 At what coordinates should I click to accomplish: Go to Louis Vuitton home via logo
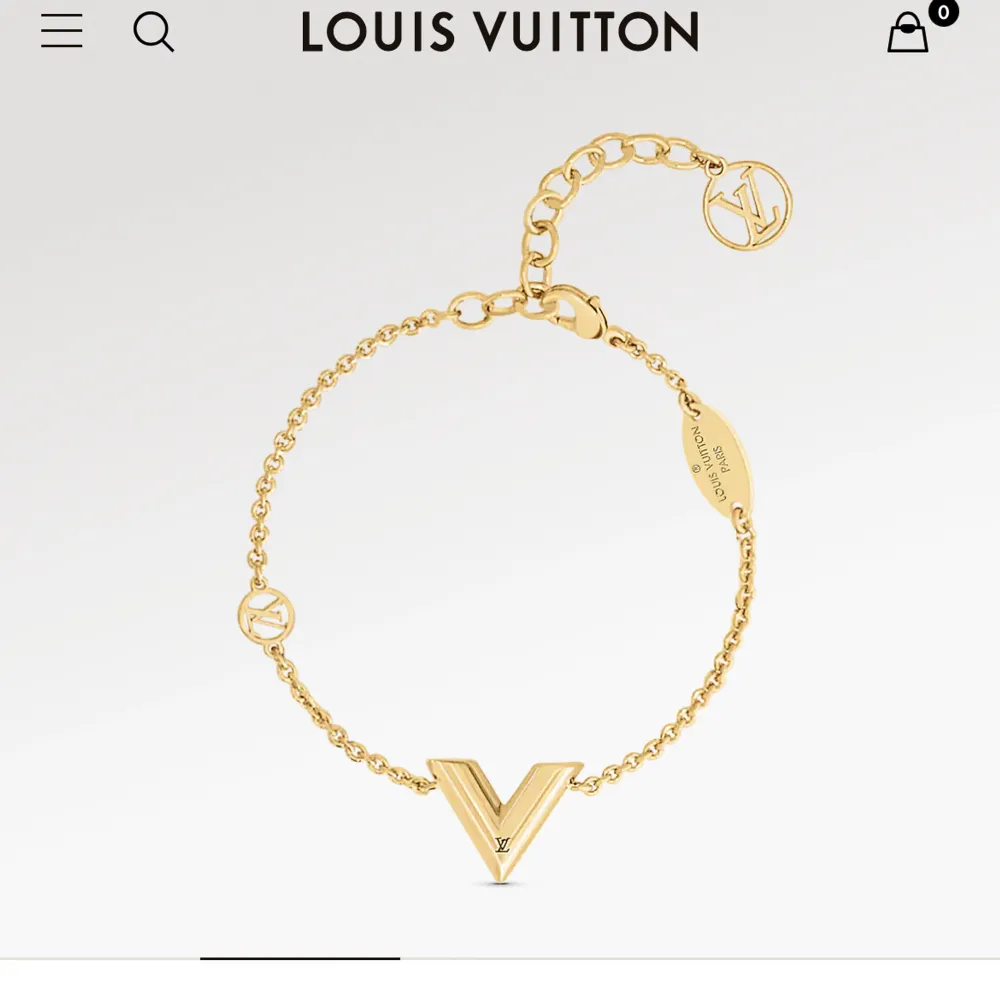500,32
